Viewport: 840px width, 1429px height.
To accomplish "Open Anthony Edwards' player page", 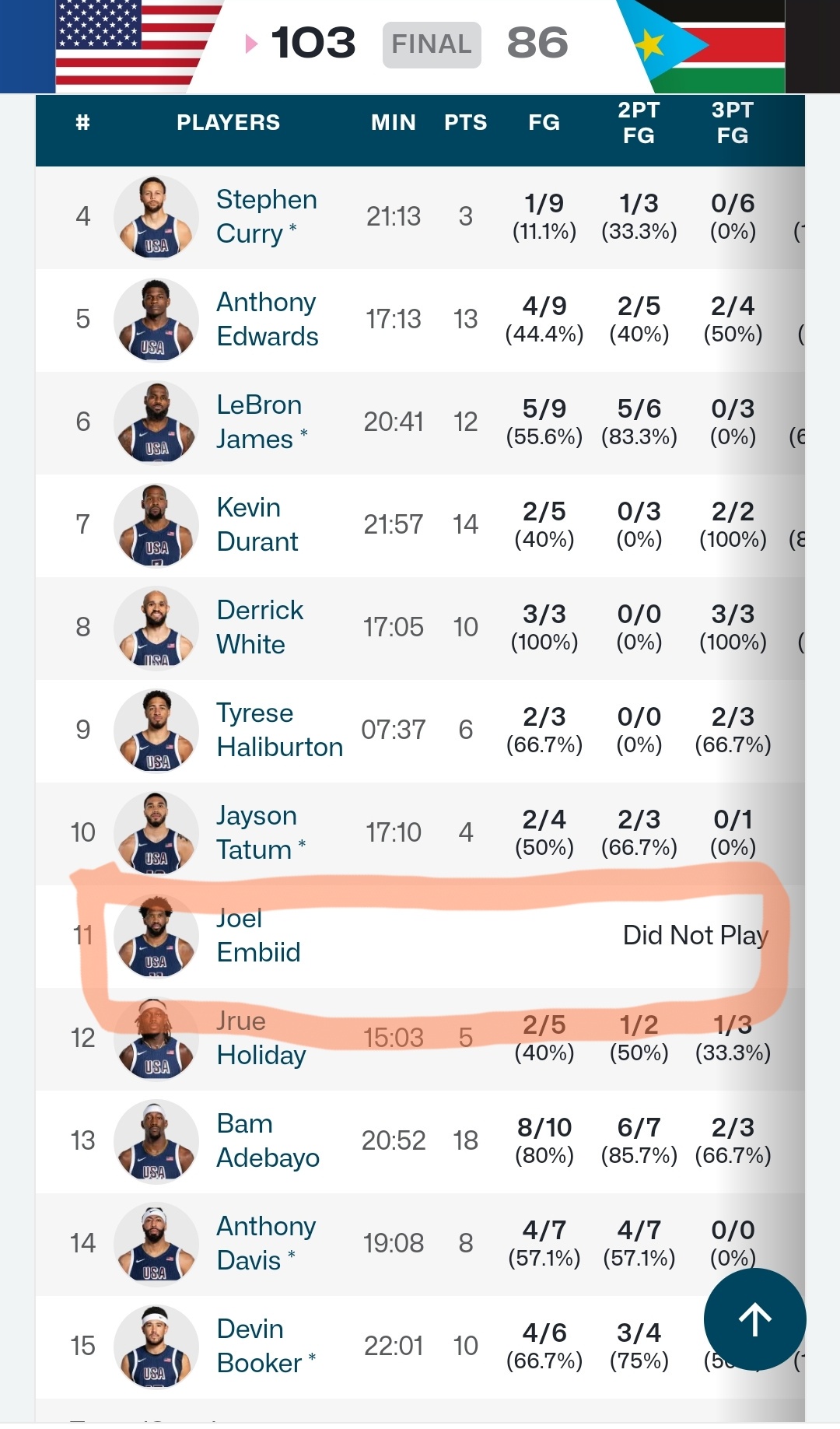I will click(x=267, y=319).
